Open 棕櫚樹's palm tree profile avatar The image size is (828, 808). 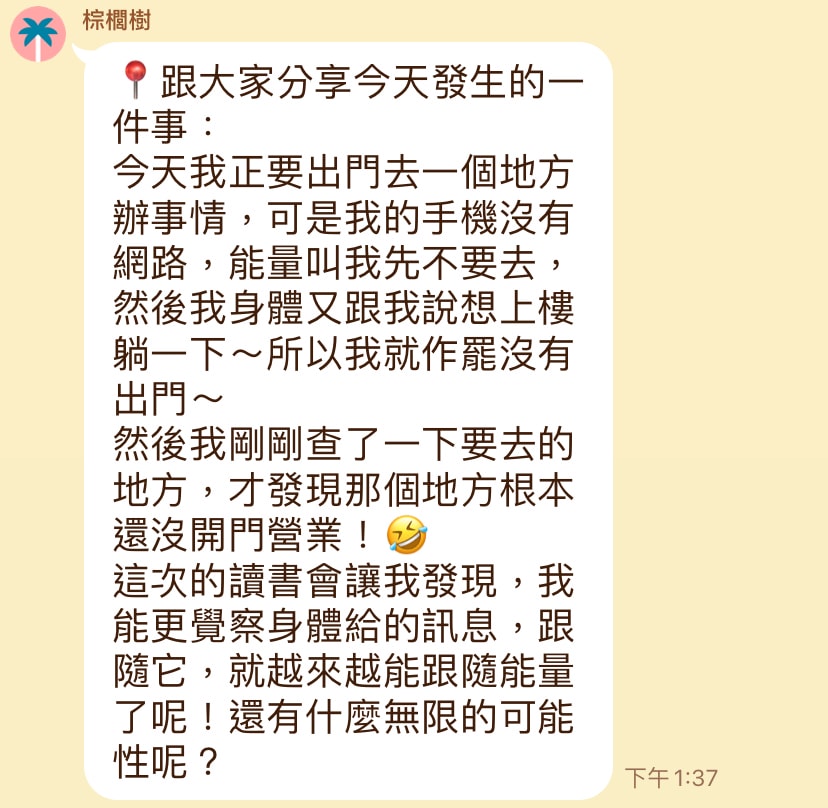pos(38,37)
